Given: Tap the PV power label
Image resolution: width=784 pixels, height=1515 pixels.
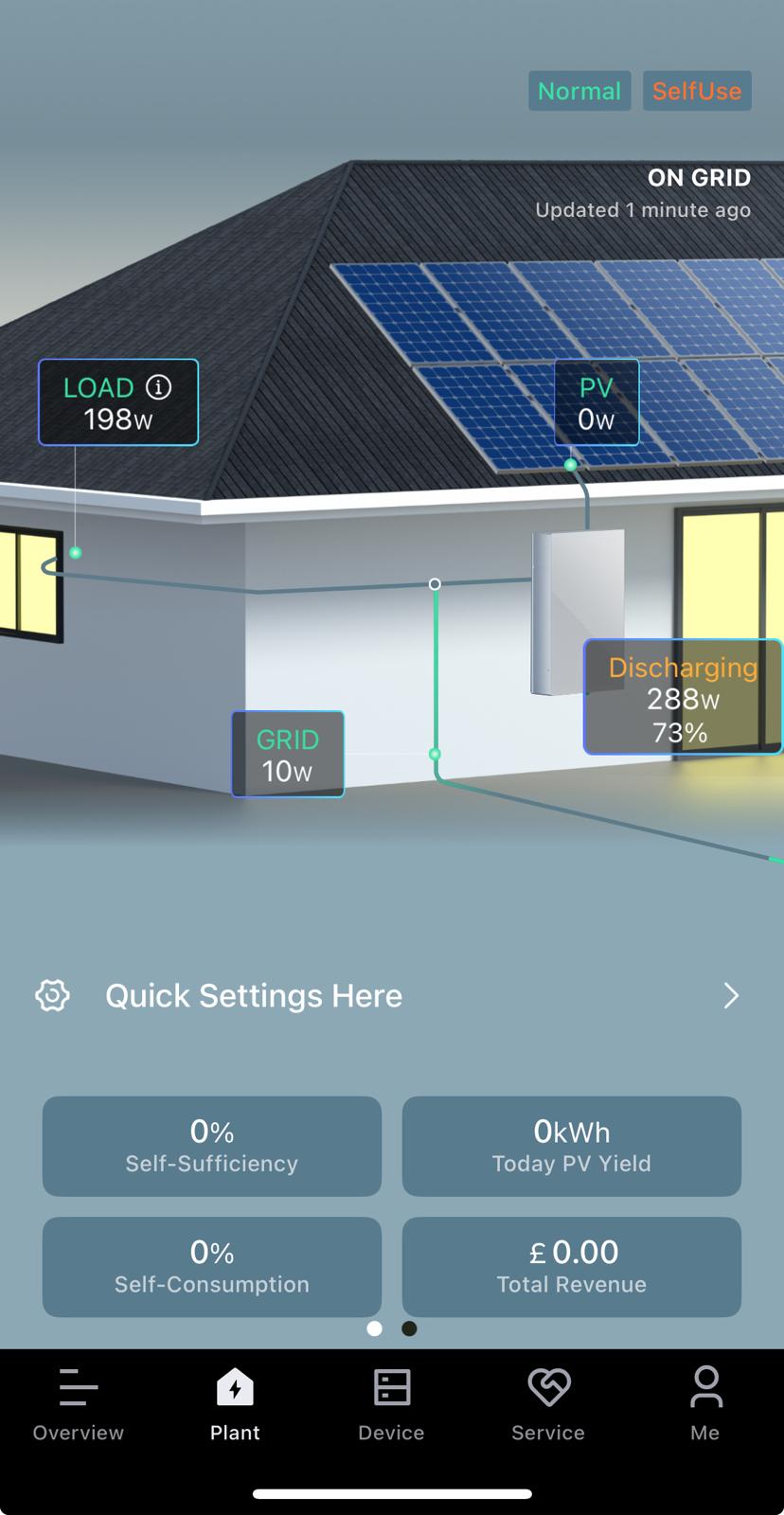Looking at the screenshot, I should (597, 402).
